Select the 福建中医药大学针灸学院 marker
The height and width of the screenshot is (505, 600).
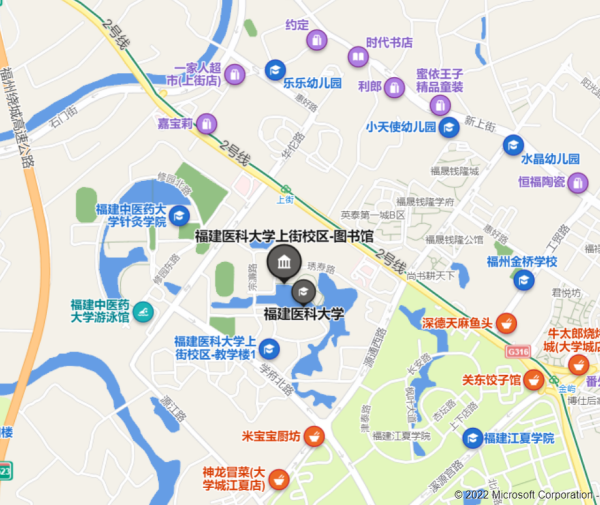(x=180, y=215)
